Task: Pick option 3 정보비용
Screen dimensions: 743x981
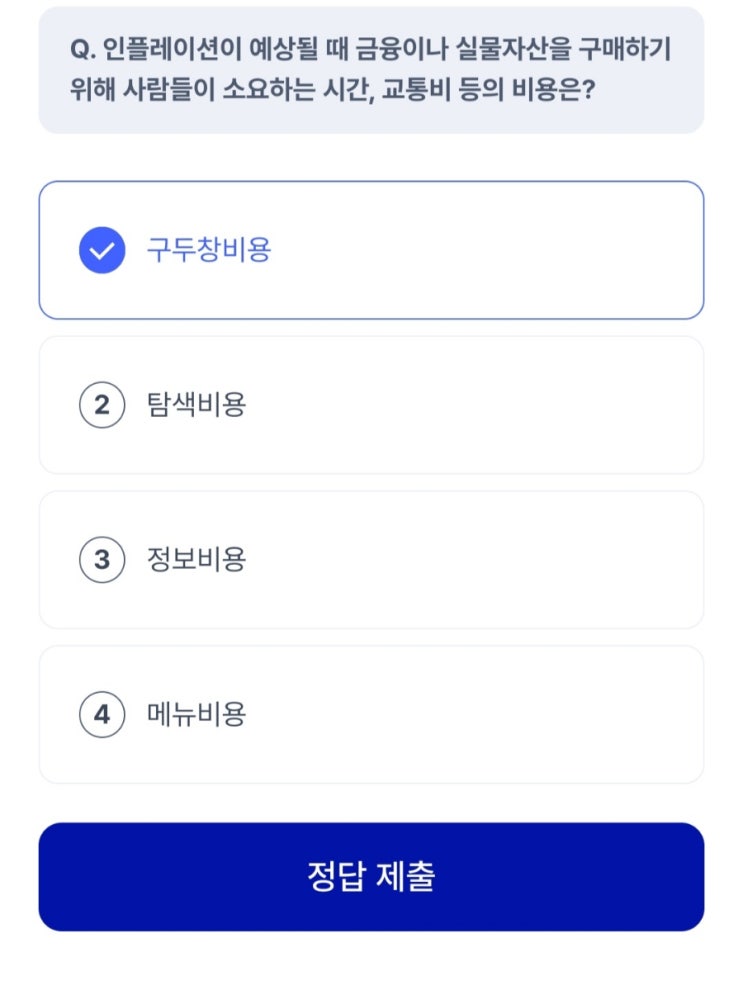Action: 371,559
